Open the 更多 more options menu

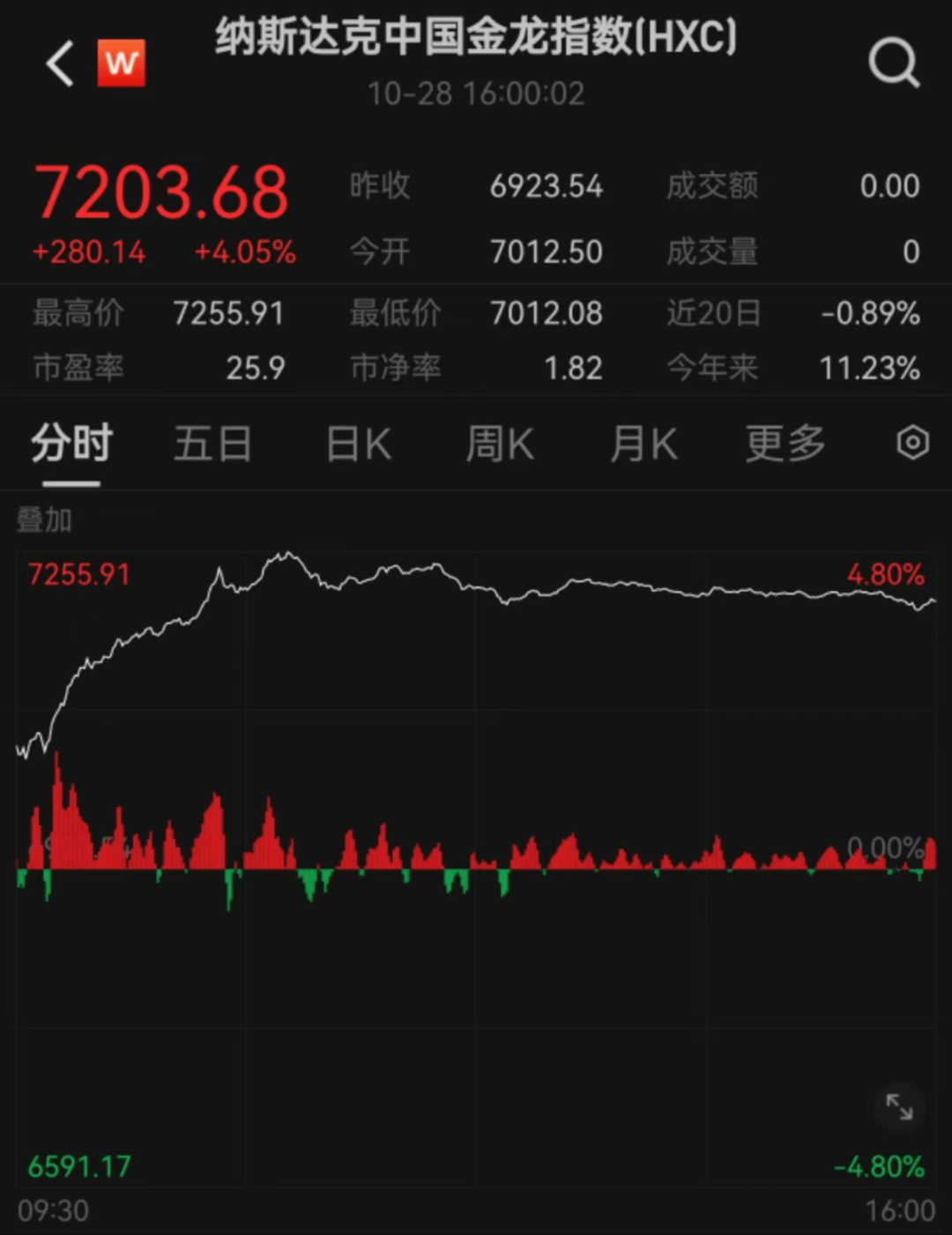[x=784, y=443]
